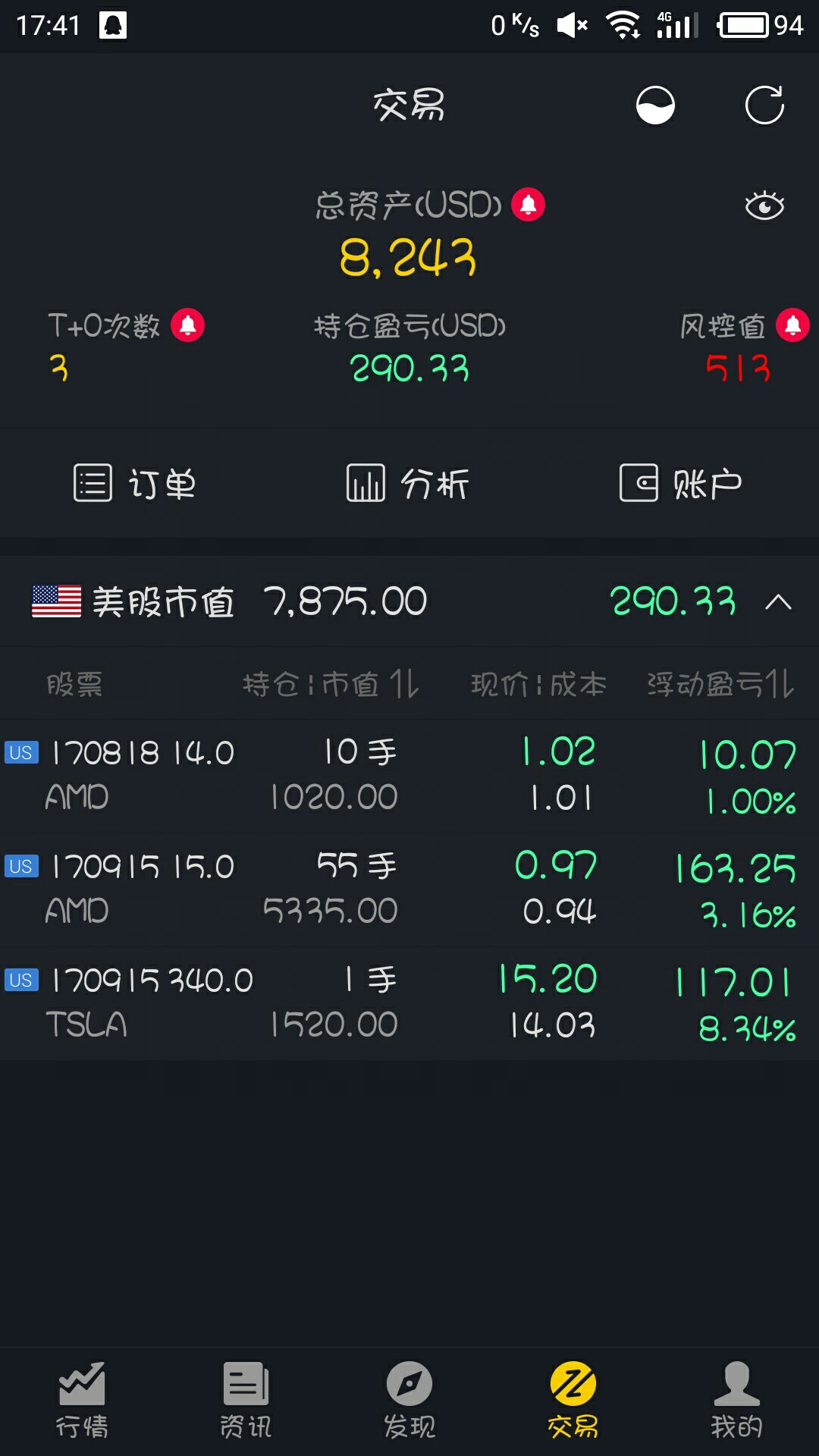Image resolution: width=819 pixels, height=1456 pixels.
Task: Sort holdings by 持仓/市值
Action: click(x=331, y=684)
